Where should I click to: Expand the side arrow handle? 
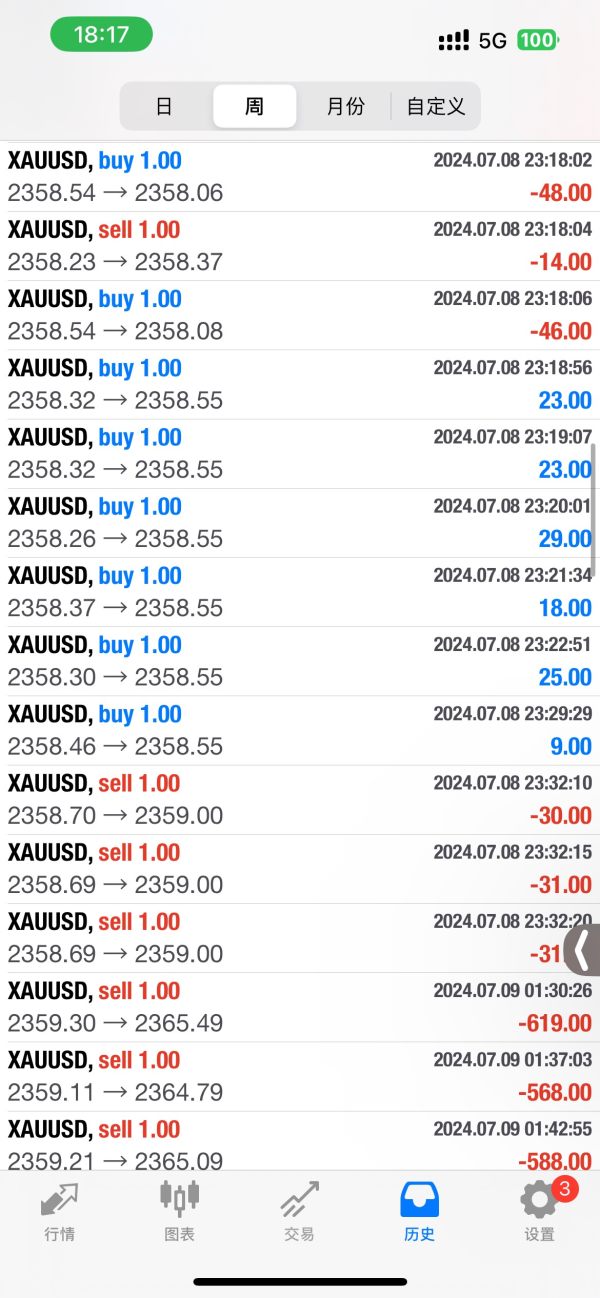click(x=582, y=949)
